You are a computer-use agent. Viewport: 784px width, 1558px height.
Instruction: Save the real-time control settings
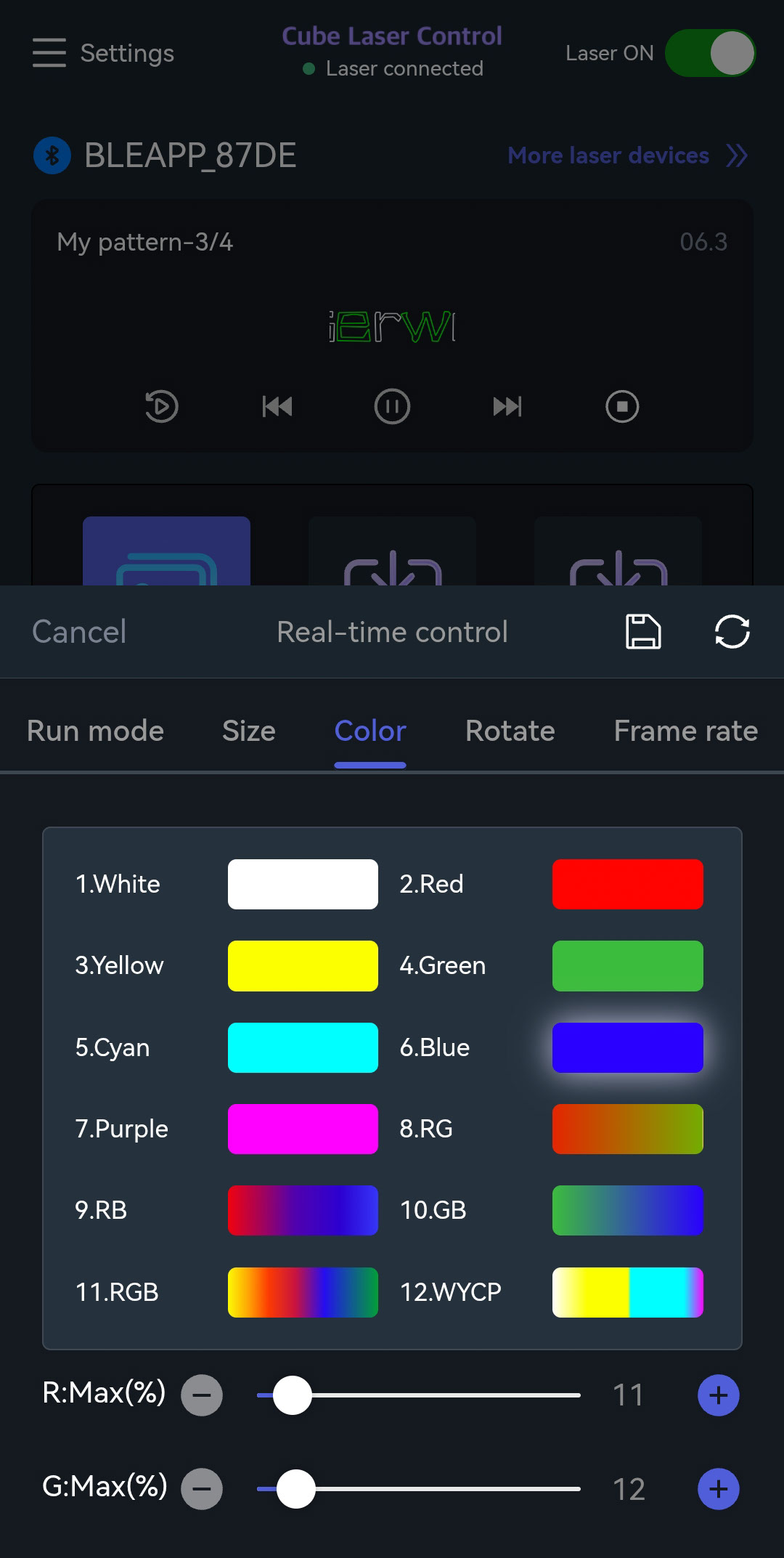[643, 631]
